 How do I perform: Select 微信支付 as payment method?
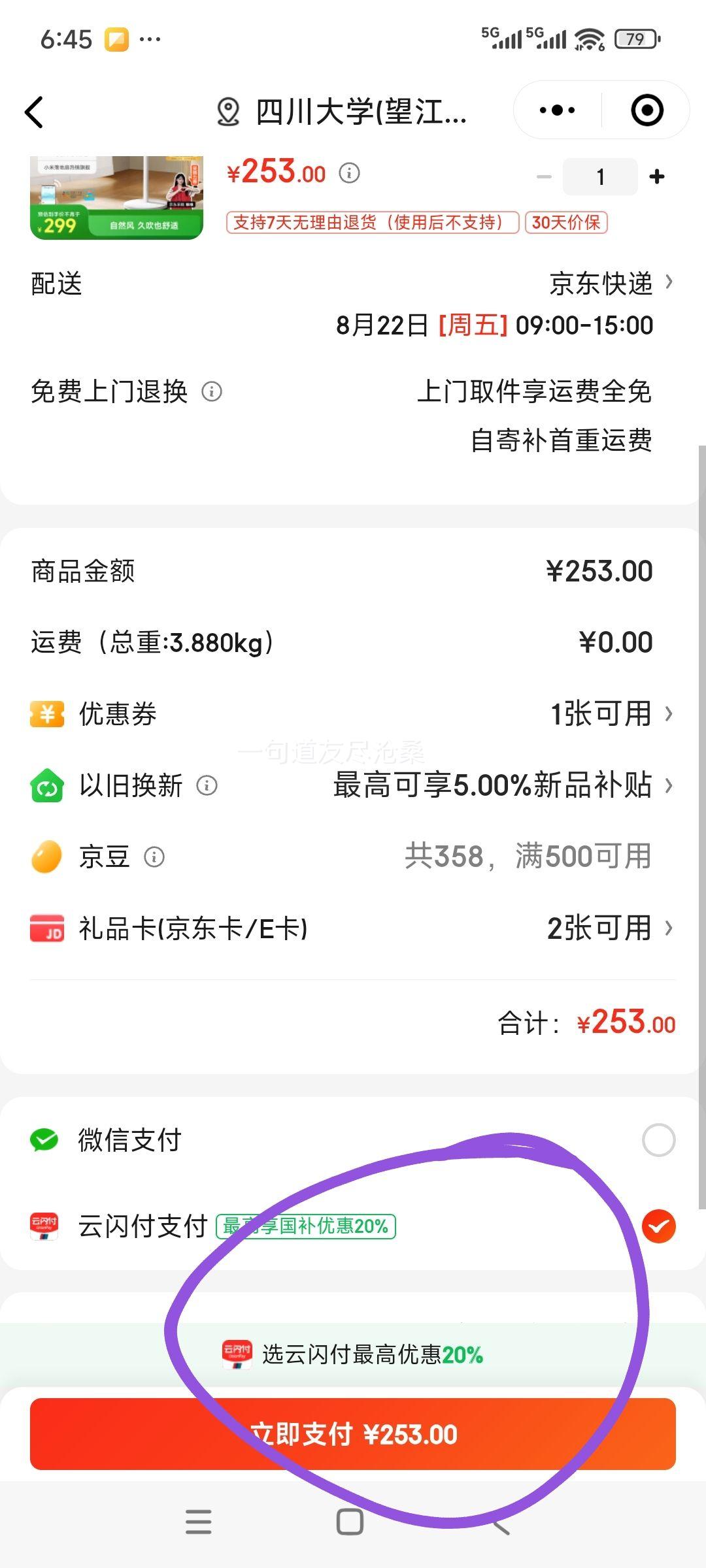(353, 1140)
